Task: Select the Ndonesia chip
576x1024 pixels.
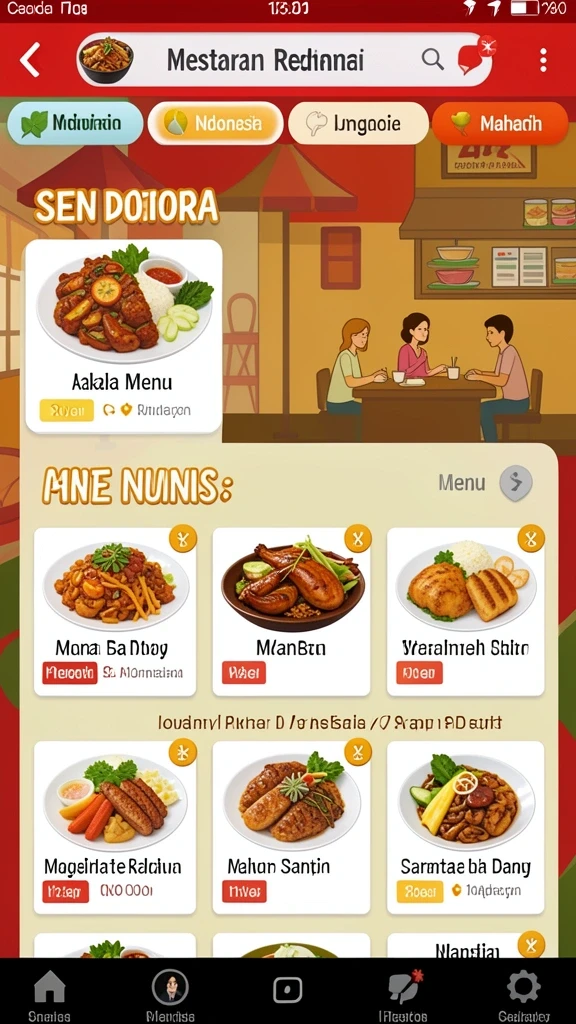Action: click(216, 123)
